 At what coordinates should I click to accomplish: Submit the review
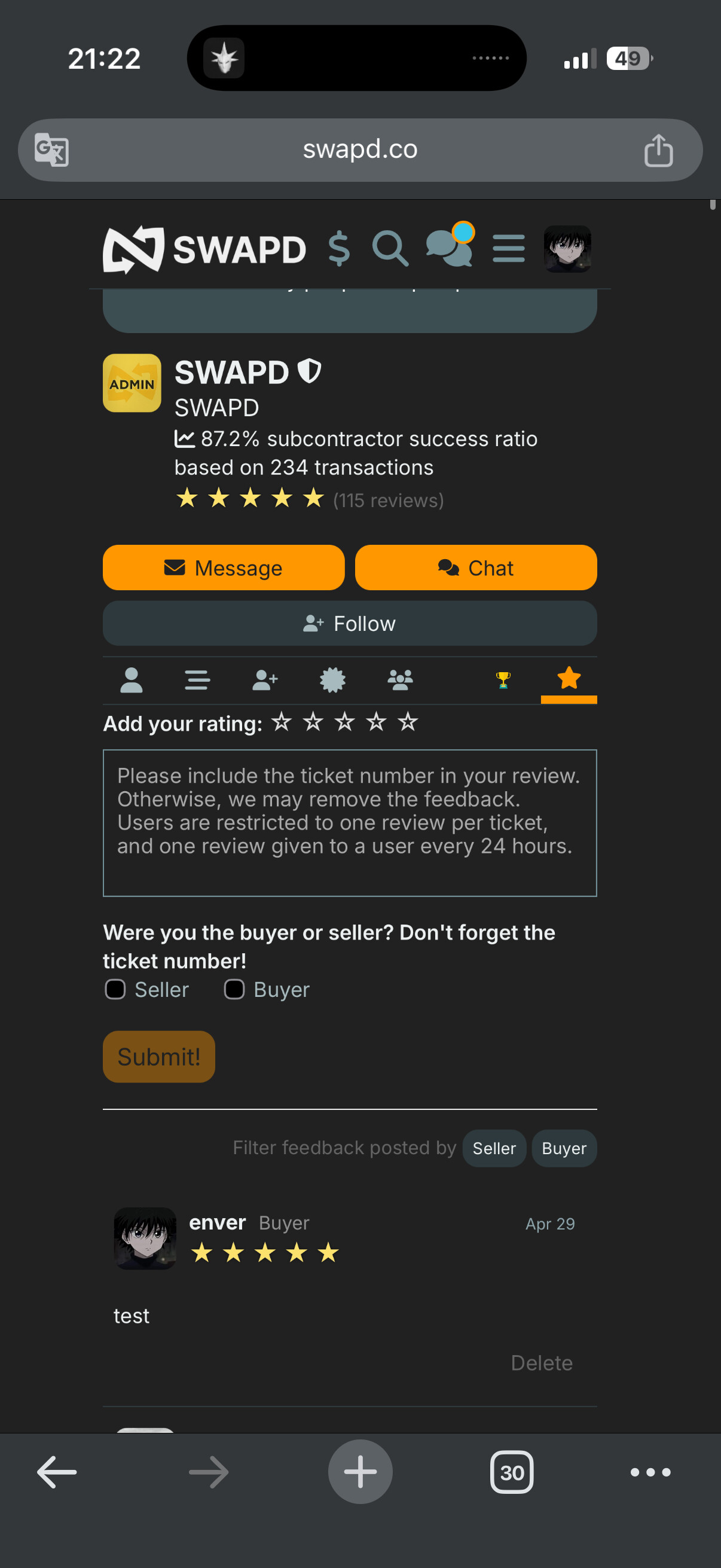159,1057
